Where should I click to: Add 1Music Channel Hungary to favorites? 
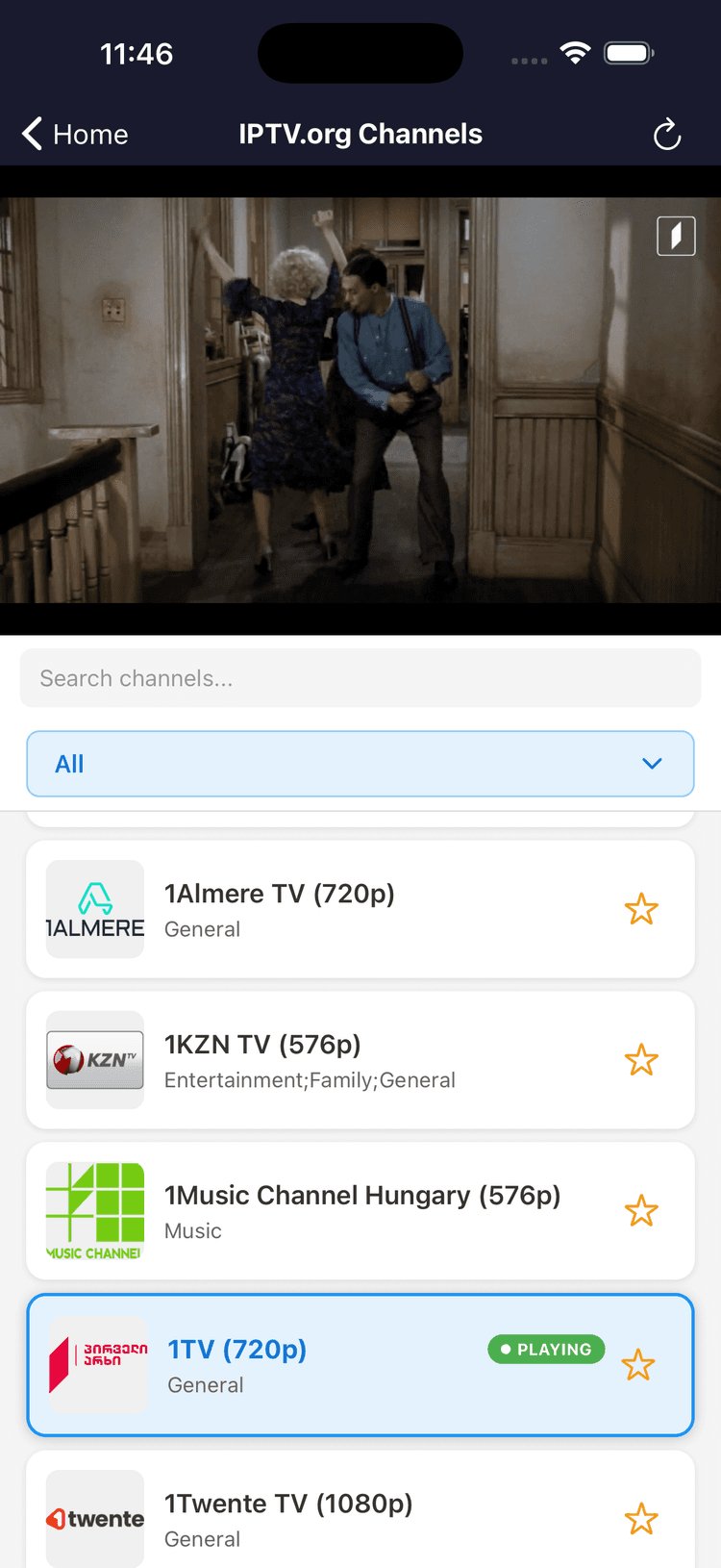tap(641, 1211)
